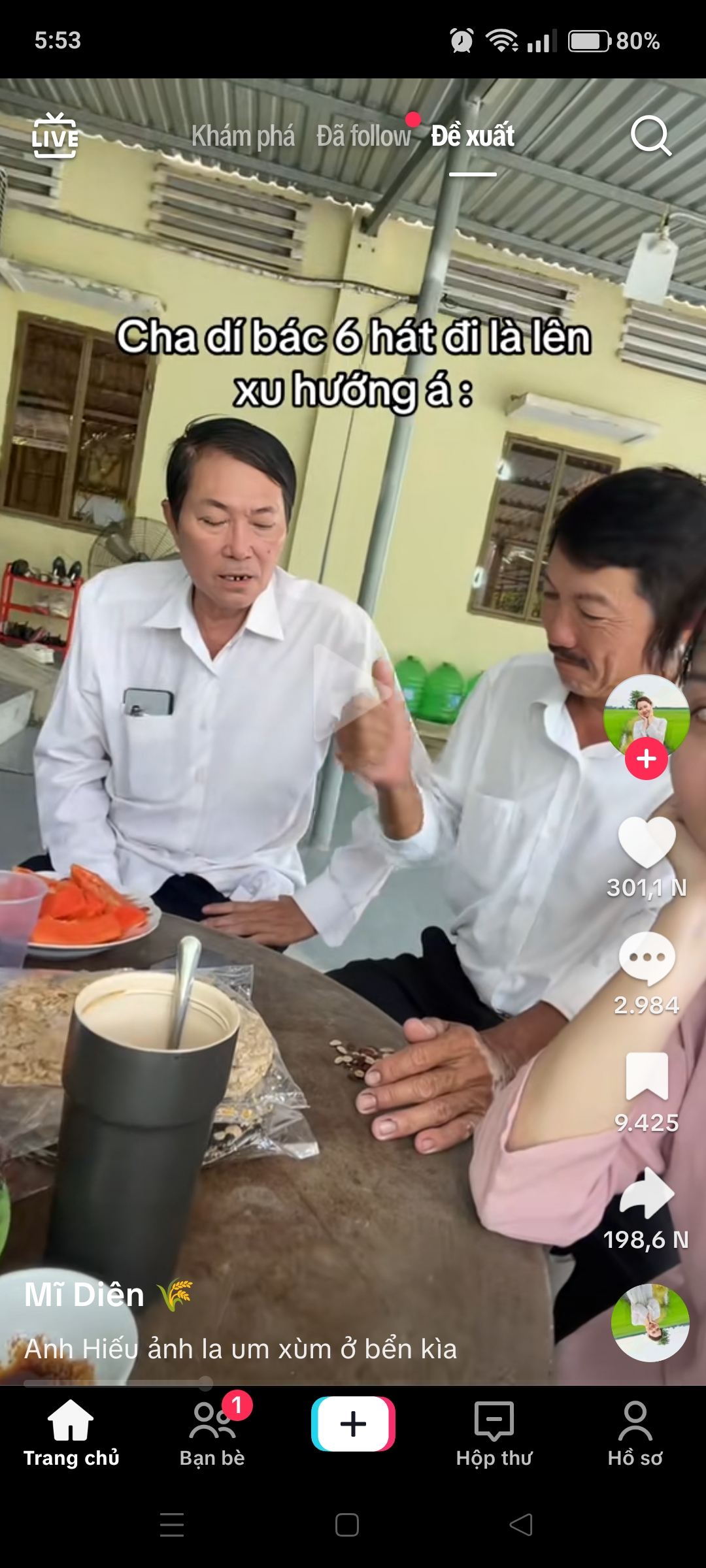Bookmark this video to favorites
Viewport: 706px width, 1568px height.
pos(647,1076)
